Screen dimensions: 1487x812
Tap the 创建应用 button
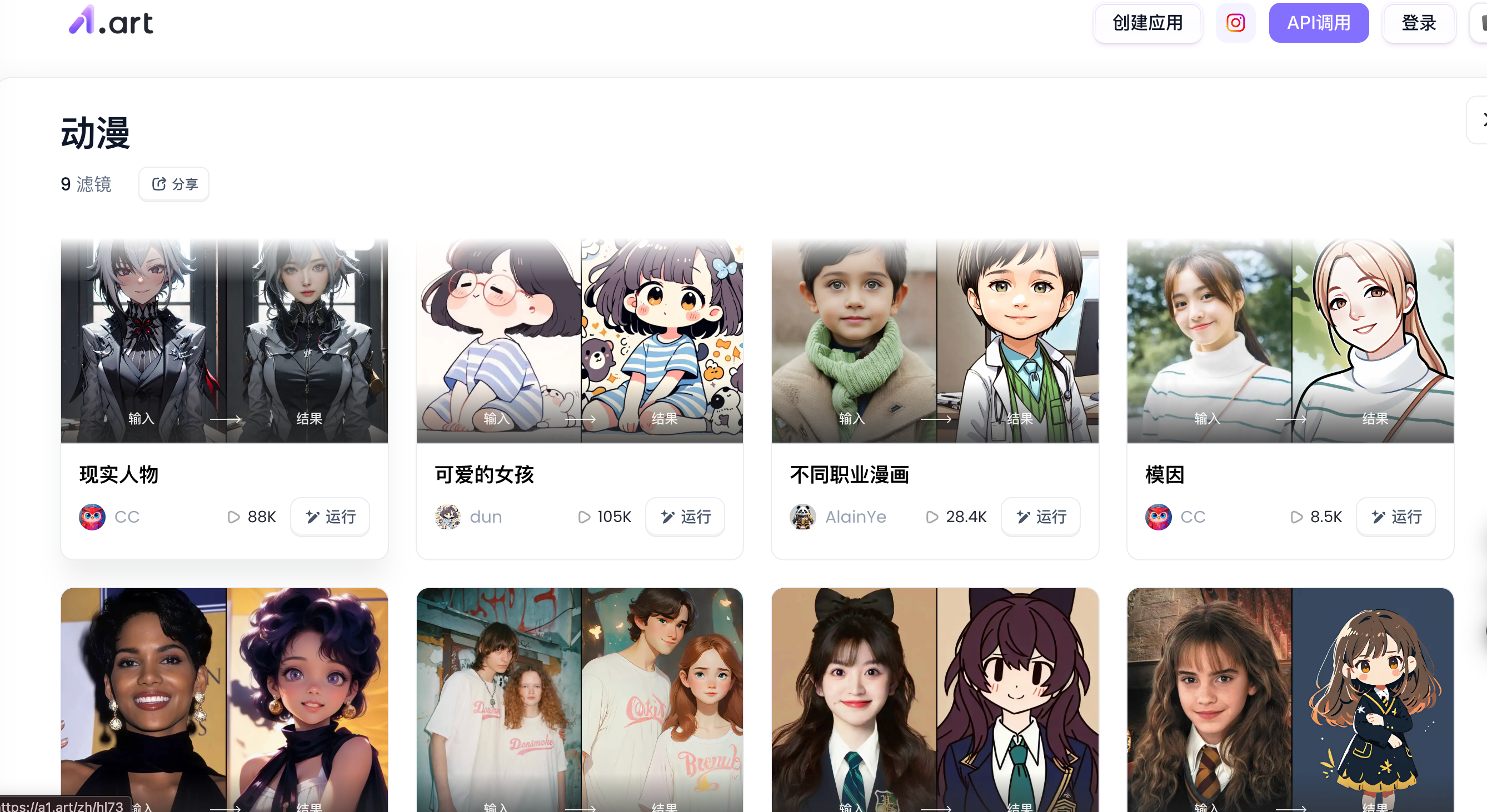[1147, 23]
